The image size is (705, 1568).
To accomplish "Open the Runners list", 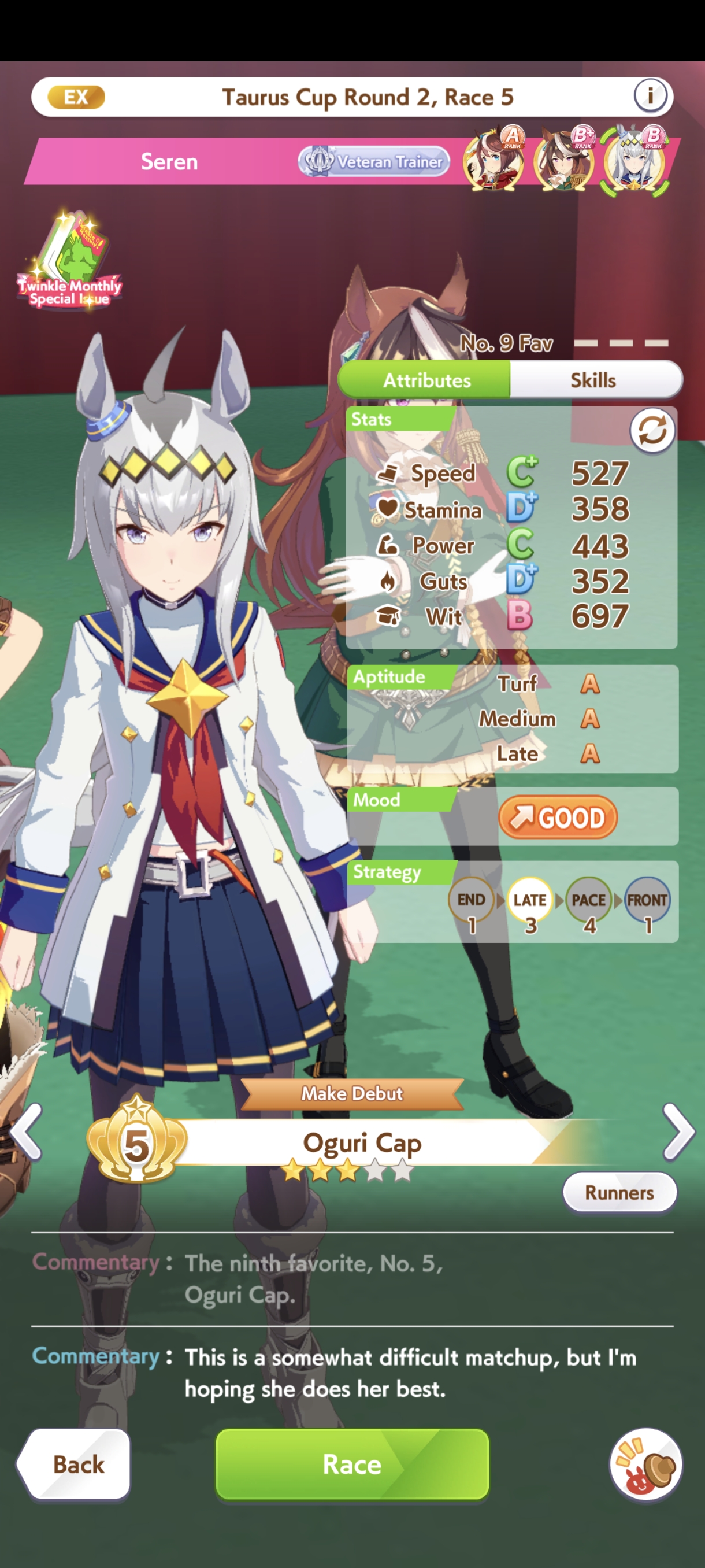I will [x=619, y=1192].
